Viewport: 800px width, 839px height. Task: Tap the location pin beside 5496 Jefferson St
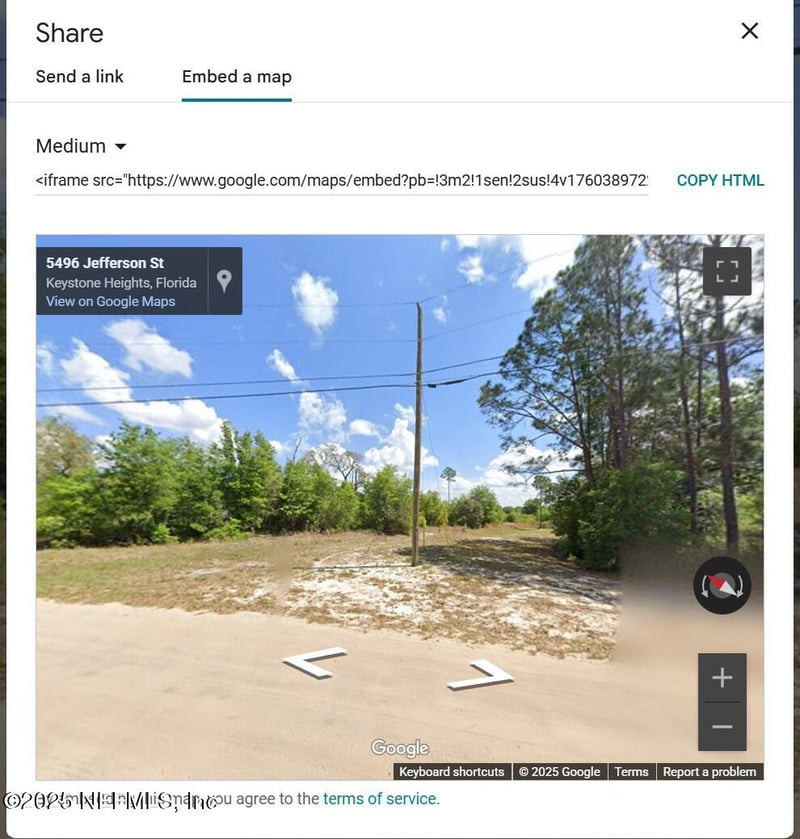point(224,281)
